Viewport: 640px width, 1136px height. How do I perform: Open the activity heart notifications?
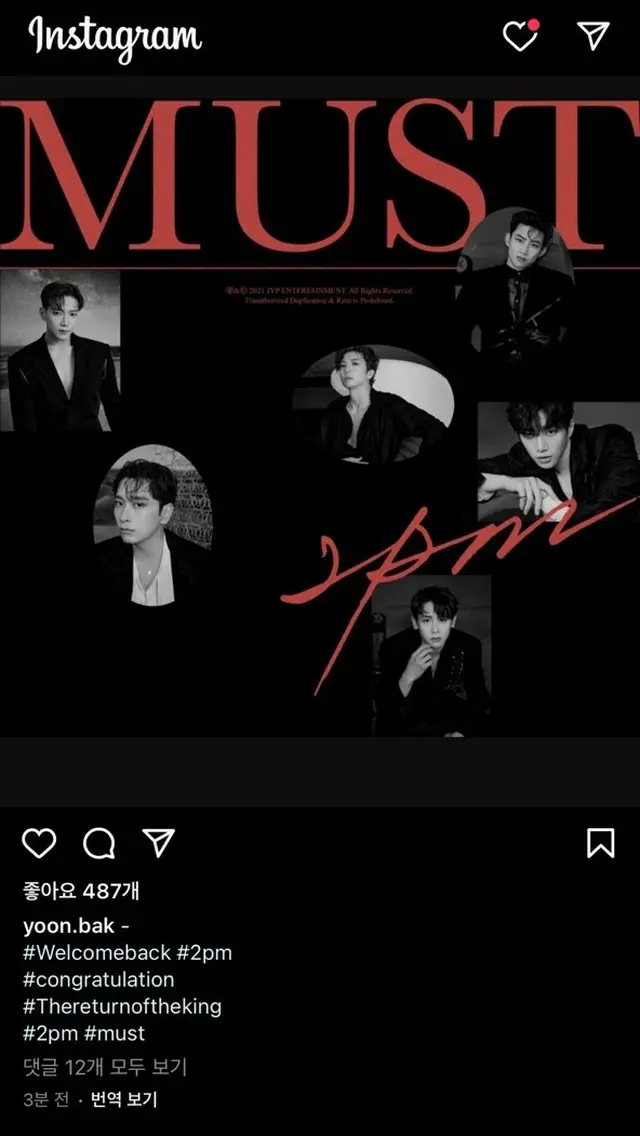pos(519,37)
